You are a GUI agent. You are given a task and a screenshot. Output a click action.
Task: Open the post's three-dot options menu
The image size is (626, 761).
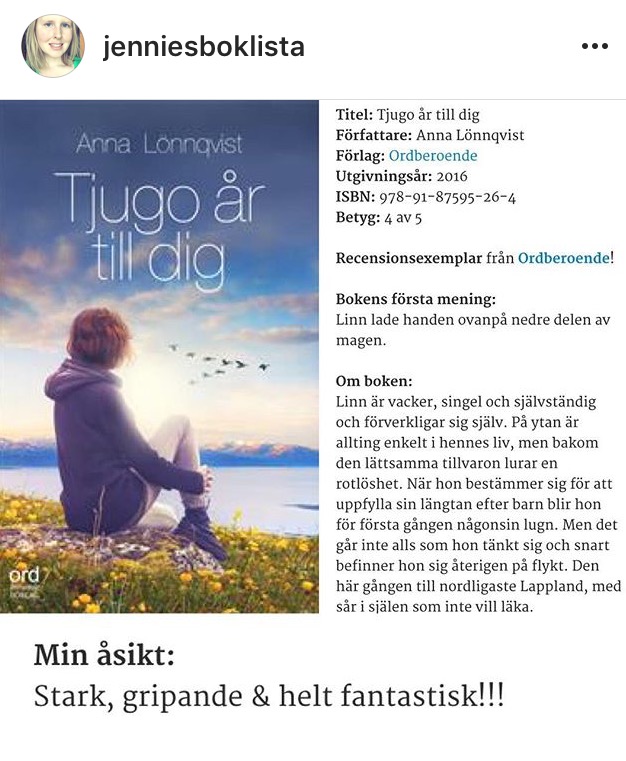[x=594, y=47]
